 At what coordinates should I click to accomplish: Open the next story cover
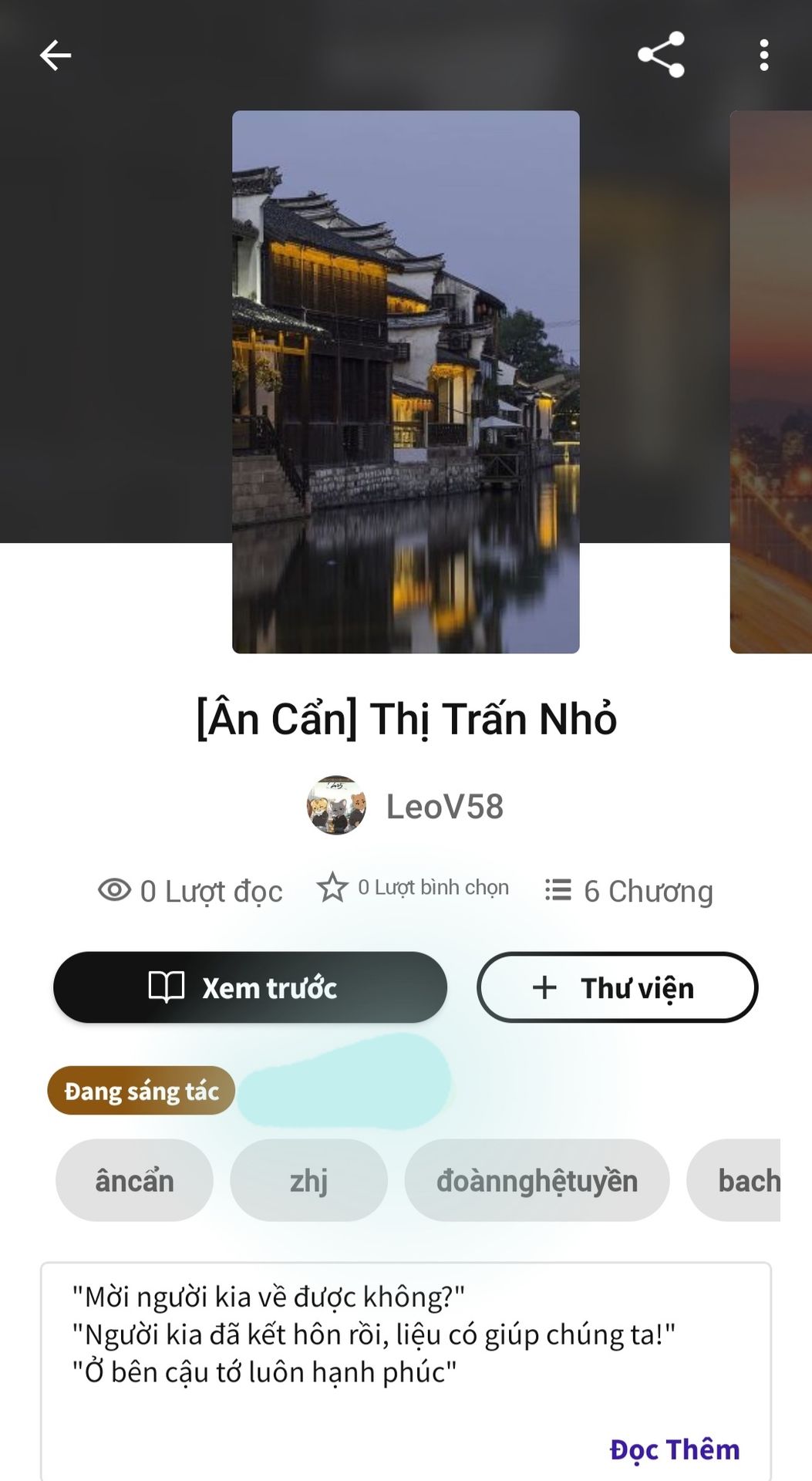coord(771,382)
